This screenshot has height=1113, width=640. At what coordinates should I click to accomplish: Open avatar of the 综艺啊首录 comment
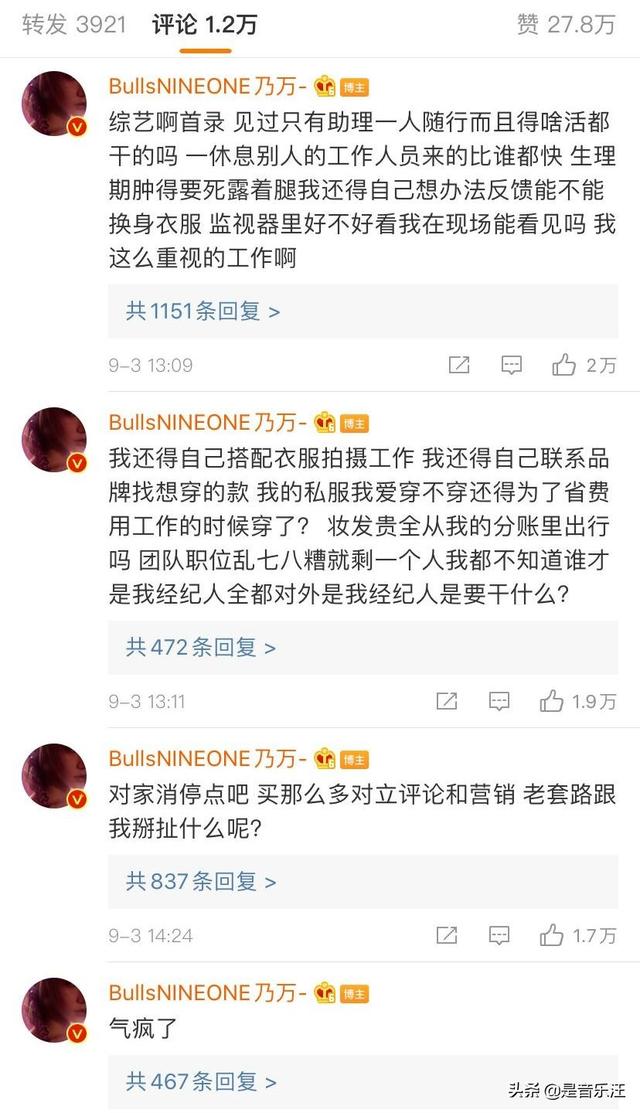coord(54,105)
